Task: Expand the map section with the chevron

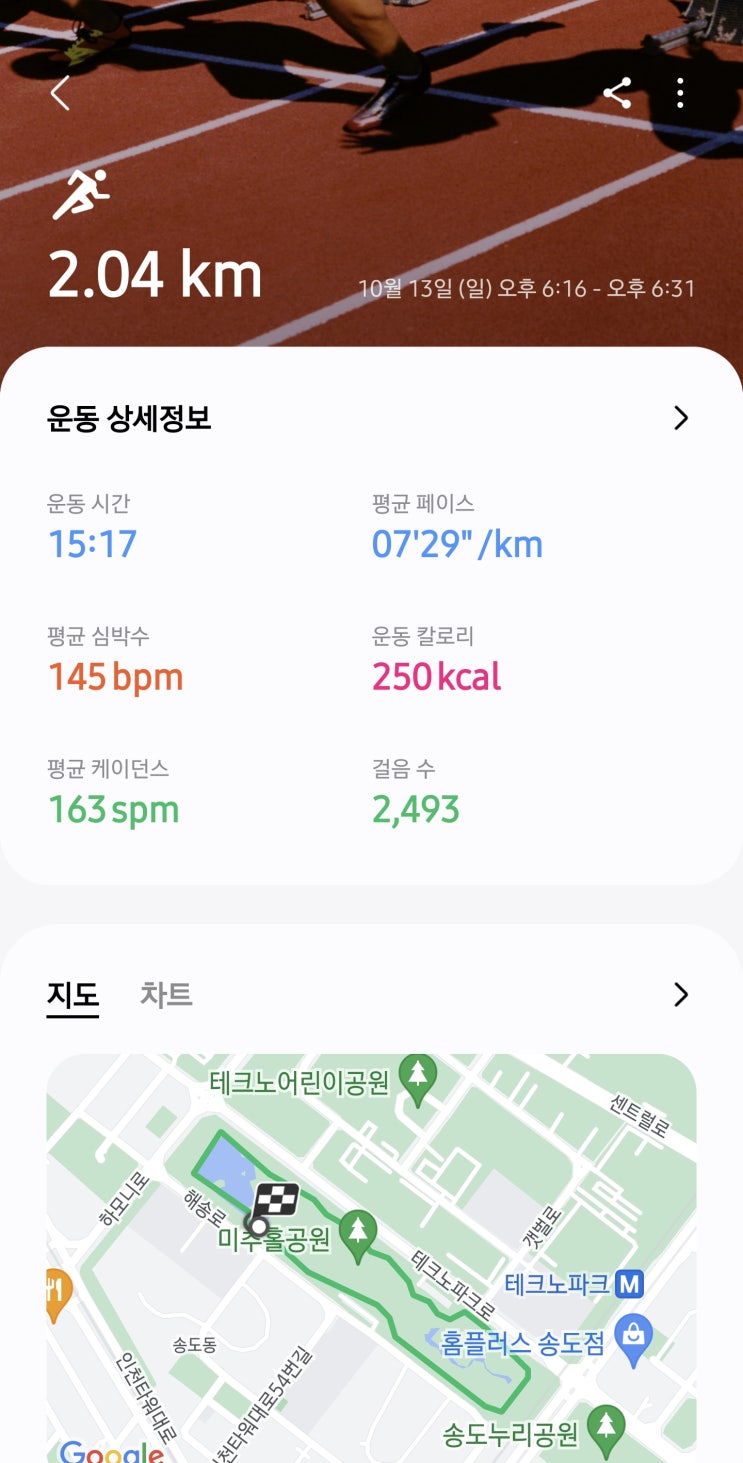Action: pos(681,995)
